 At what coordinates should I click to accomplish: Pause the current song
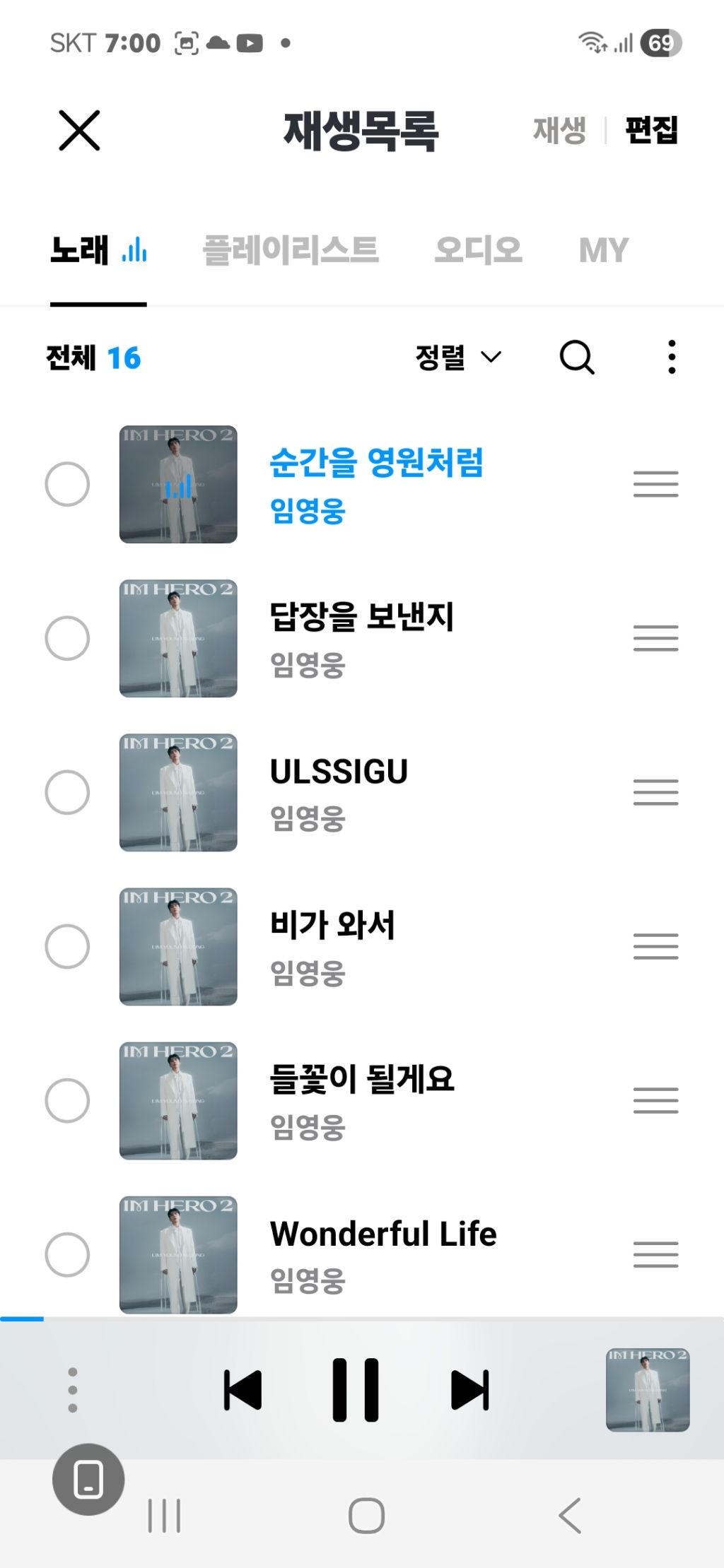356,1390
